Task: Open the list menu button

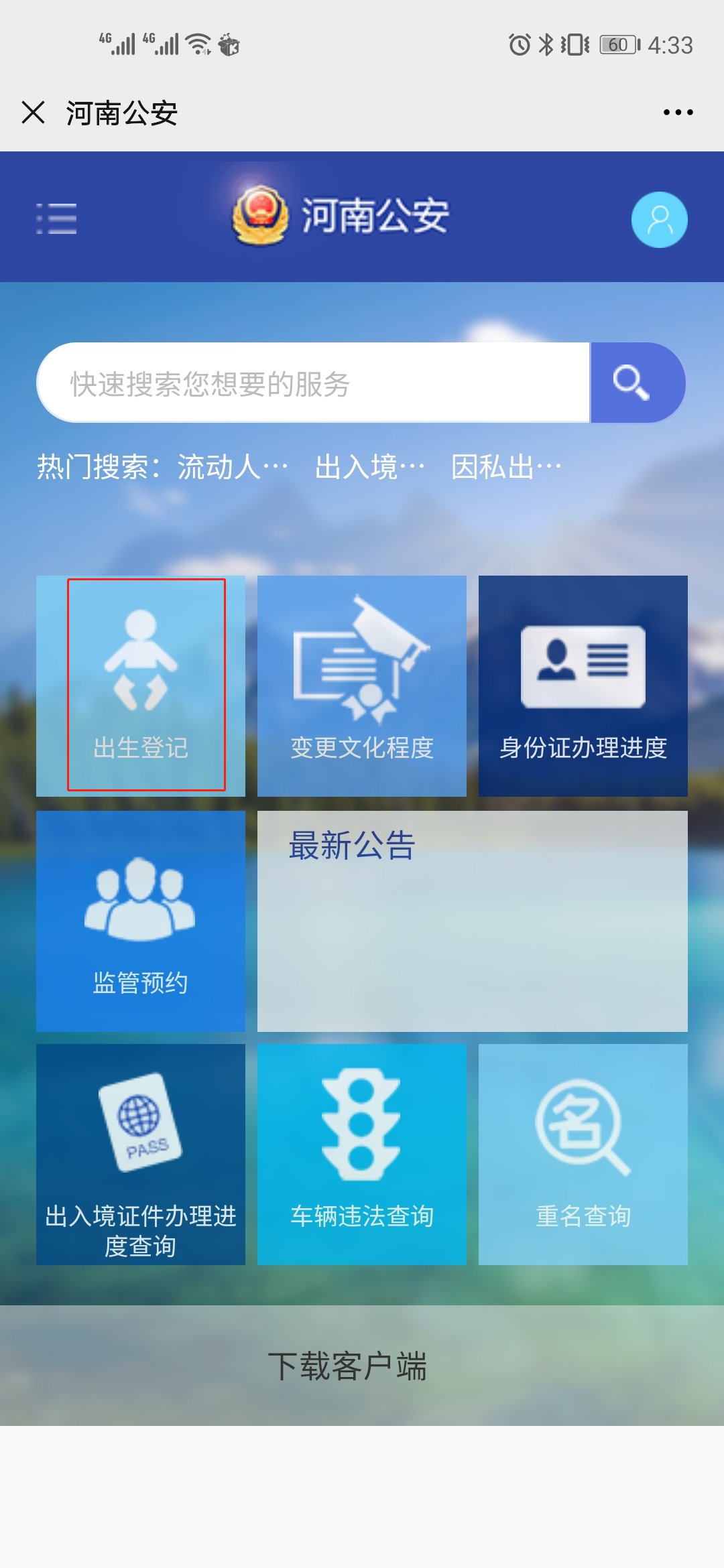Action: pyautogui.click(x=56, y=218)
